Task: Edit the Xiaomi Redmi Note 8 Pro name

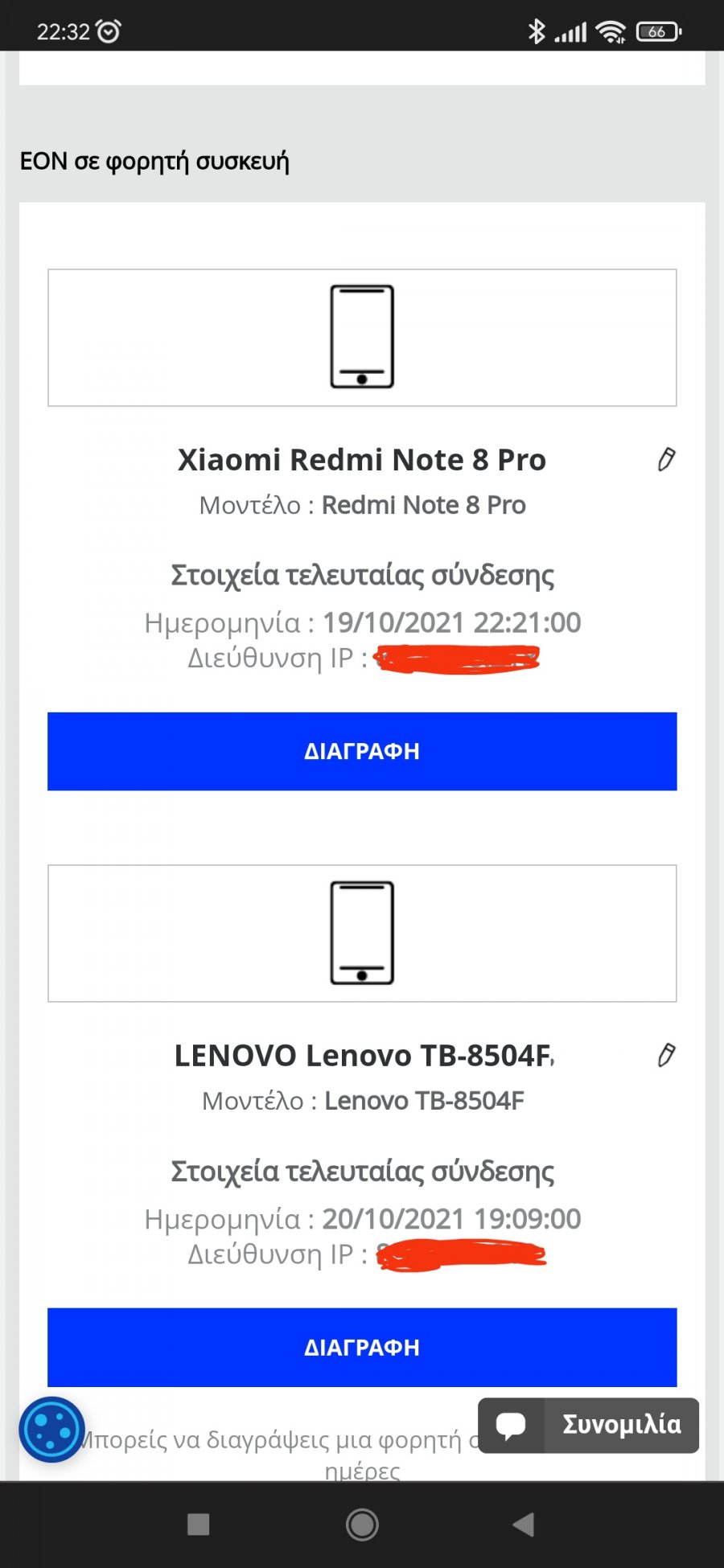Action: pyautogui.click(x=666, y=460)
